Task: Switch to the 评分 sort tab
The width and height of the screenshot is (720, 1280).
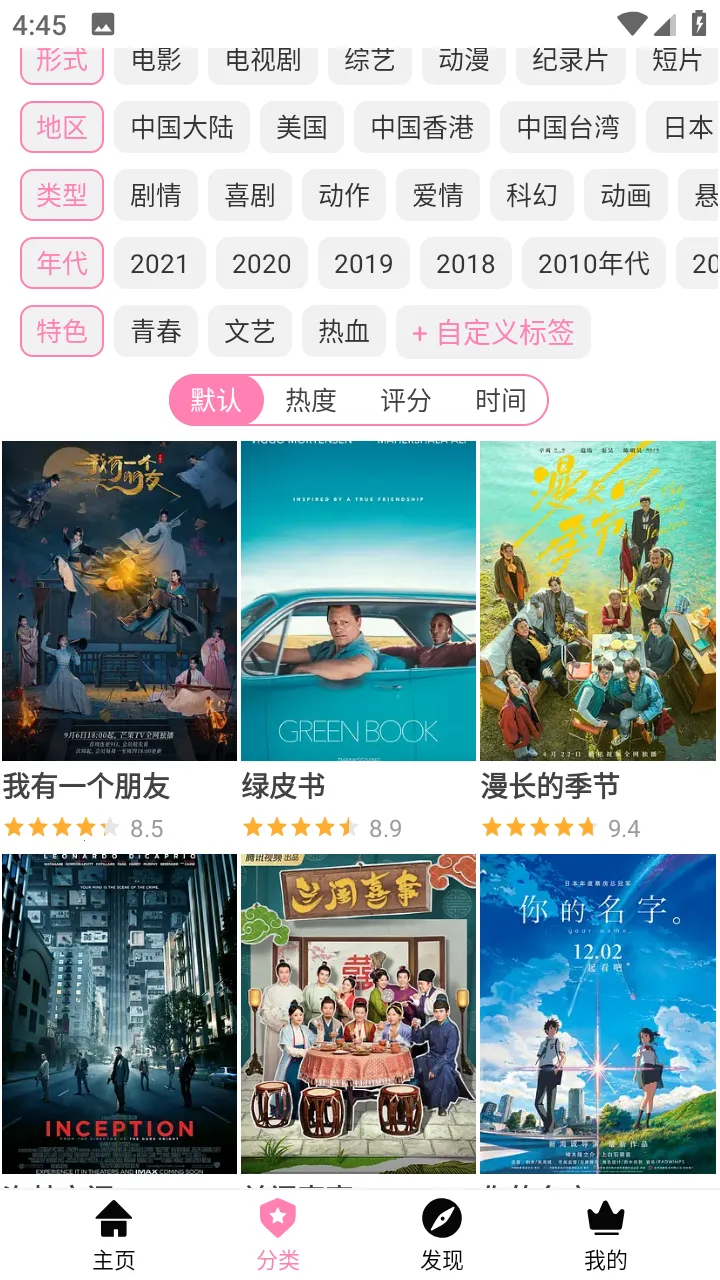Action: 405,400
